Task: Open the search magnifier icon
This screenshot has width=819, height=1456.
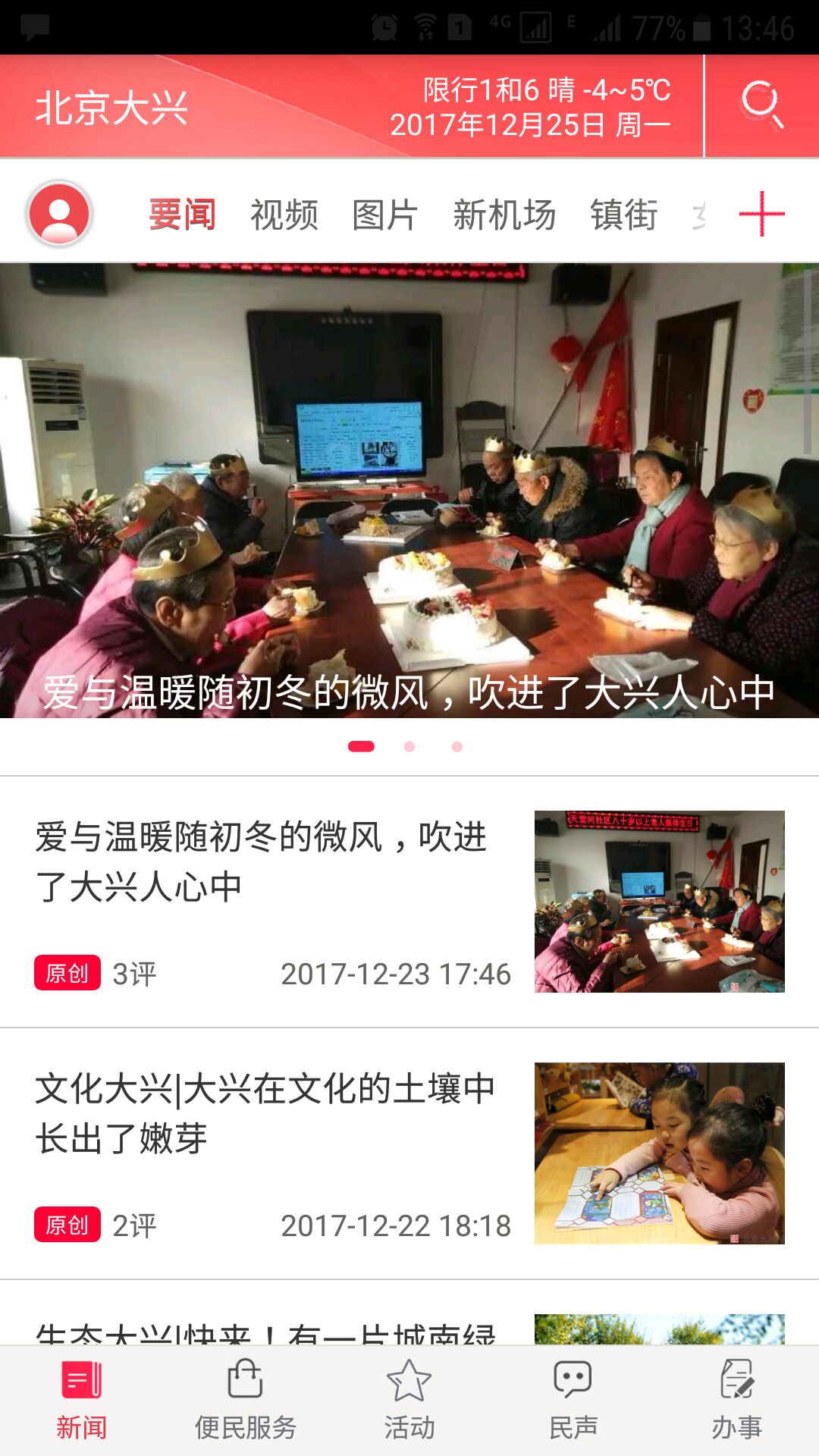Action: 761,105
